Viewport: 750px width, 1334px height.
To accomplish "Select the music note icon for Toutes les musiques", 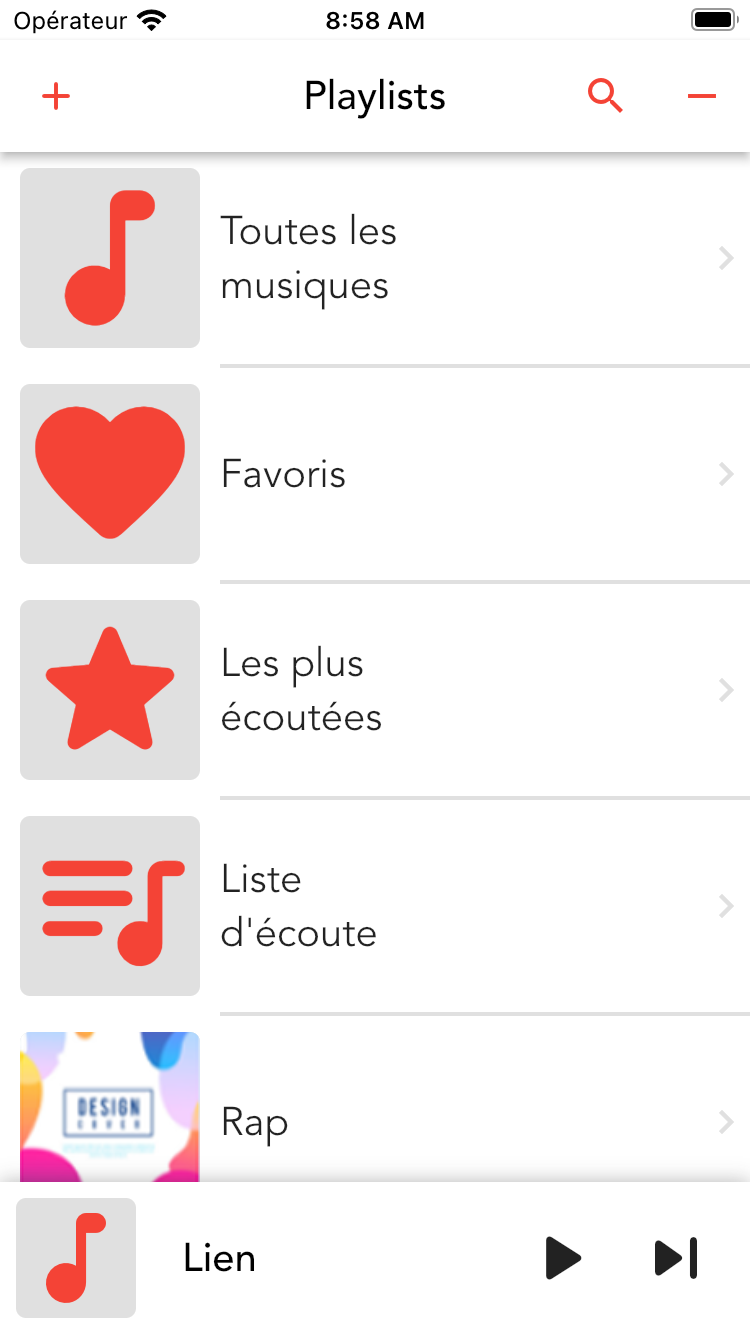I will [x=110, y=258].
